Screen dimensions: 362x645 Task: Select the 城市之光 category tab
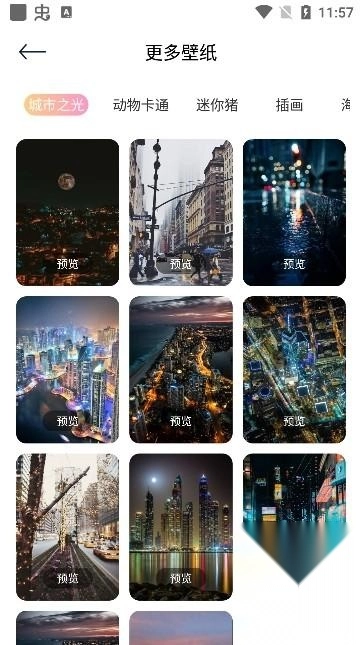(x=56, y=105)
